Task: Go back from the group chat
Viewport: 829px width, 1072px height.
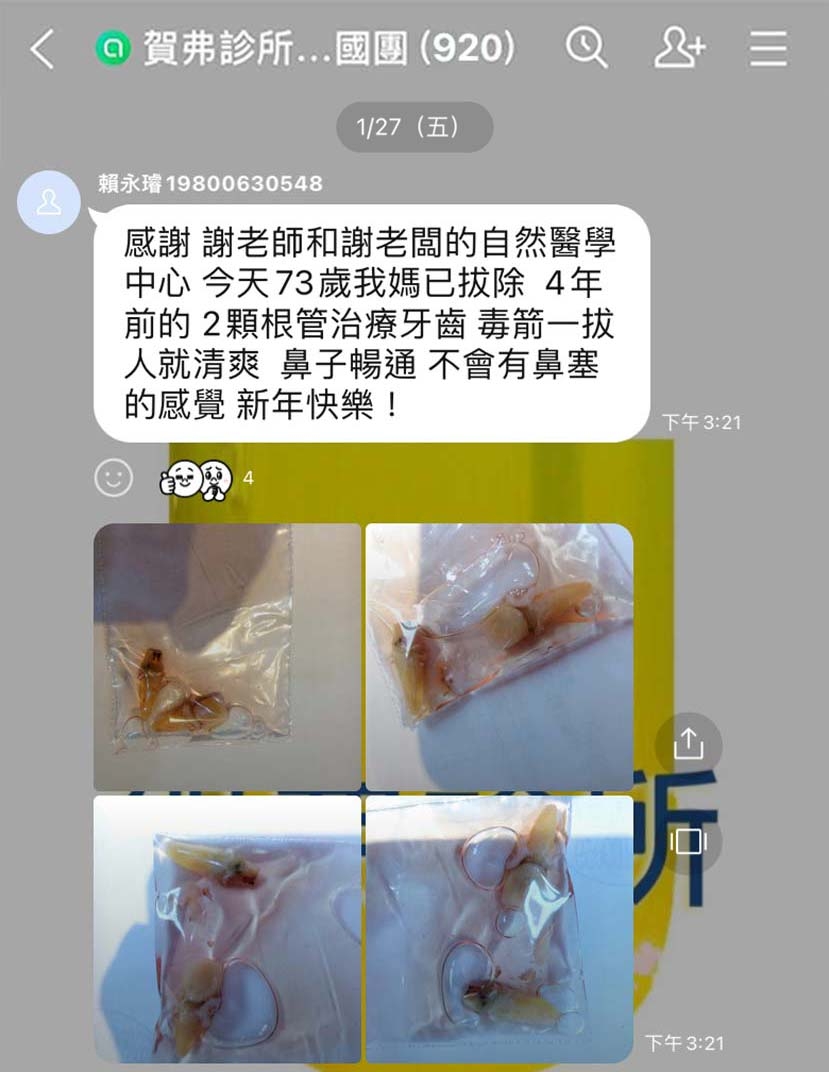Action: click(41, 49)
